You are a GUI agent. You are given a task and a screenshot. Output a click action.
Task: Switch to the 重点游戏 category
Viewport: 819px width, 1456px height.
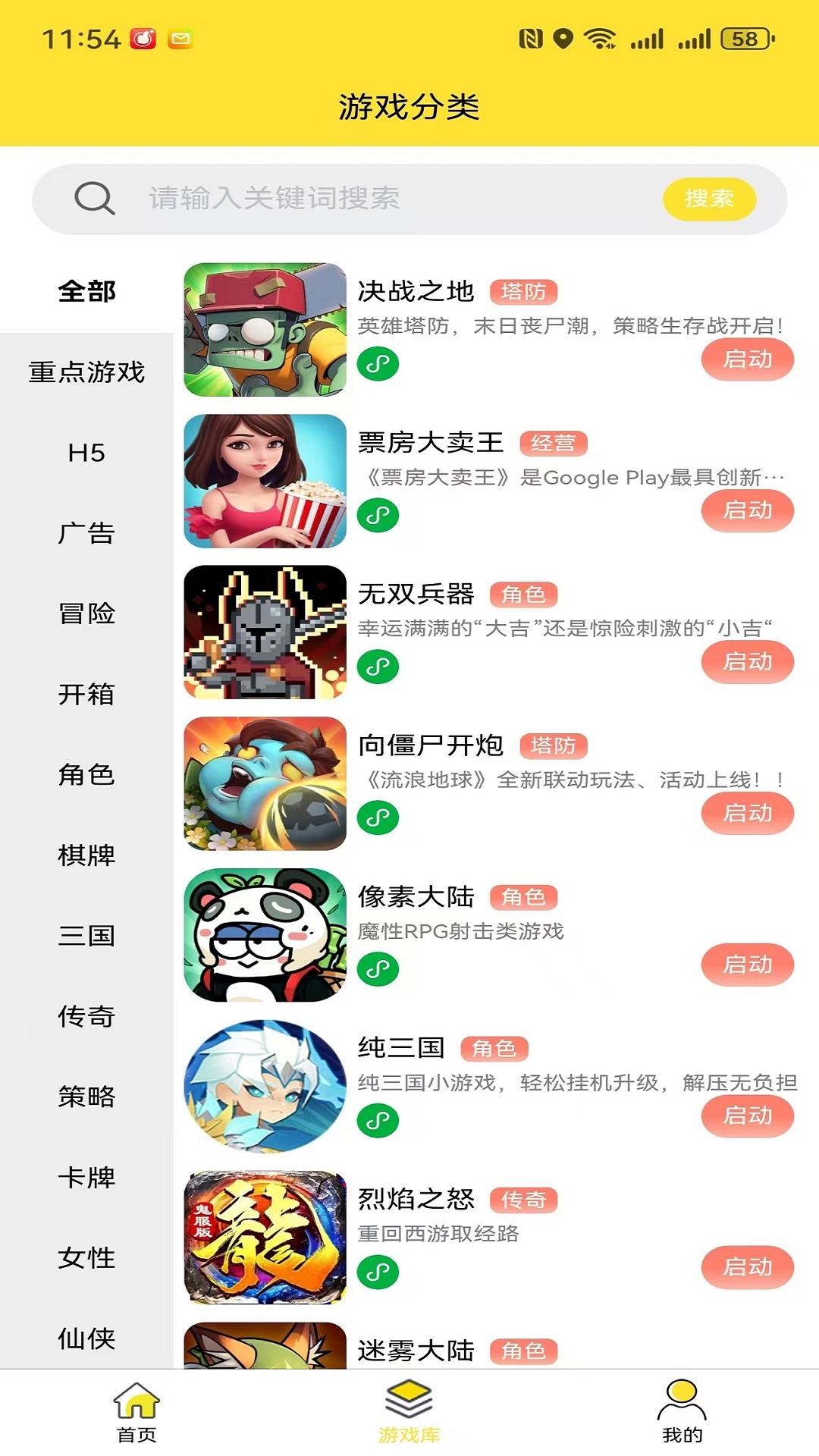click(x=87, y=373)
